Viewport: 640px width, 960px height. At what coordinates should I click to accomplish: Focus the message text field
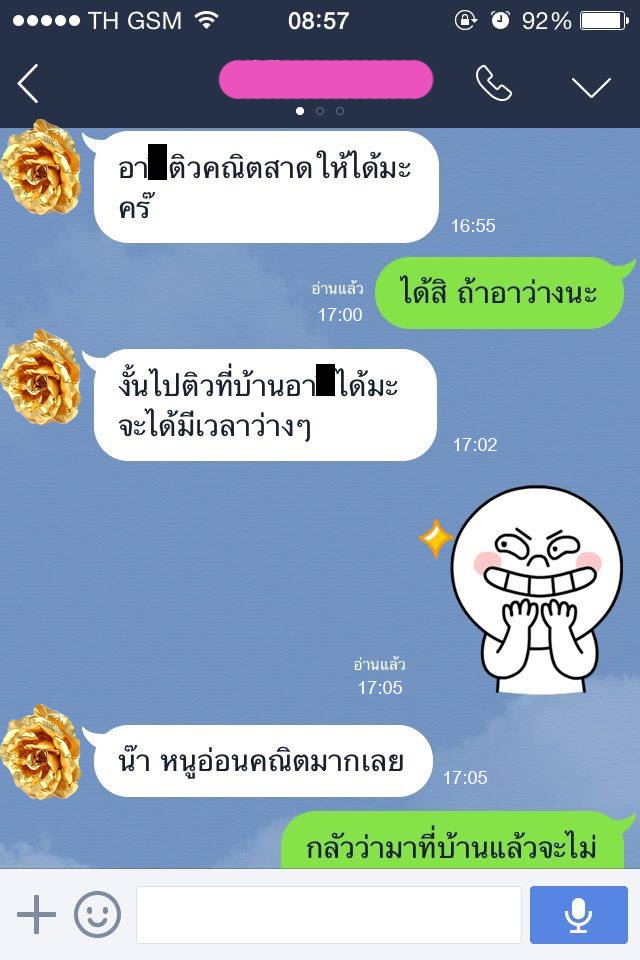pyautogui.click(x=328, y=914)
